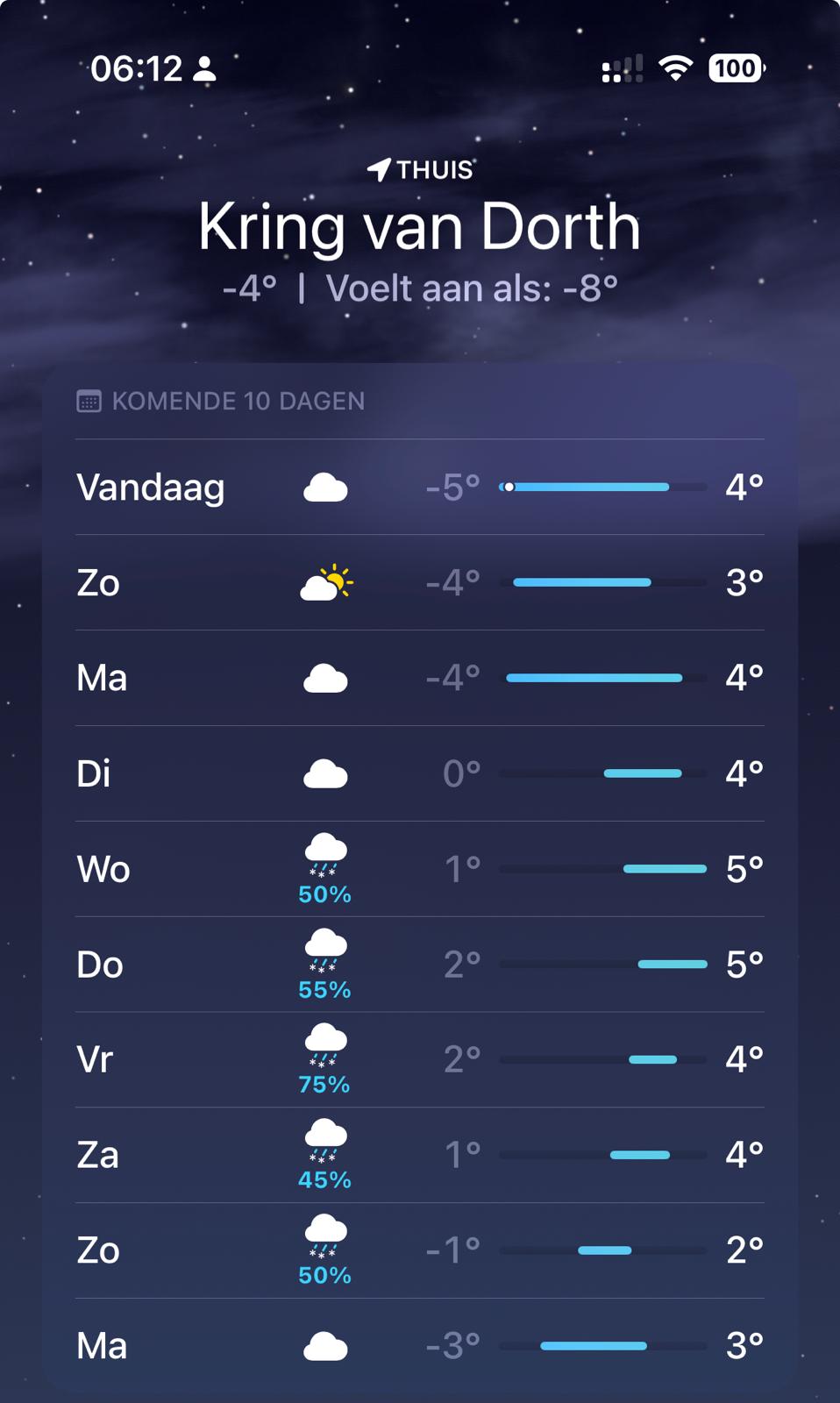The image size is (840, 1403).
Task: Show the Za forecast with 45% snow
Action: tap(419, 1155)
